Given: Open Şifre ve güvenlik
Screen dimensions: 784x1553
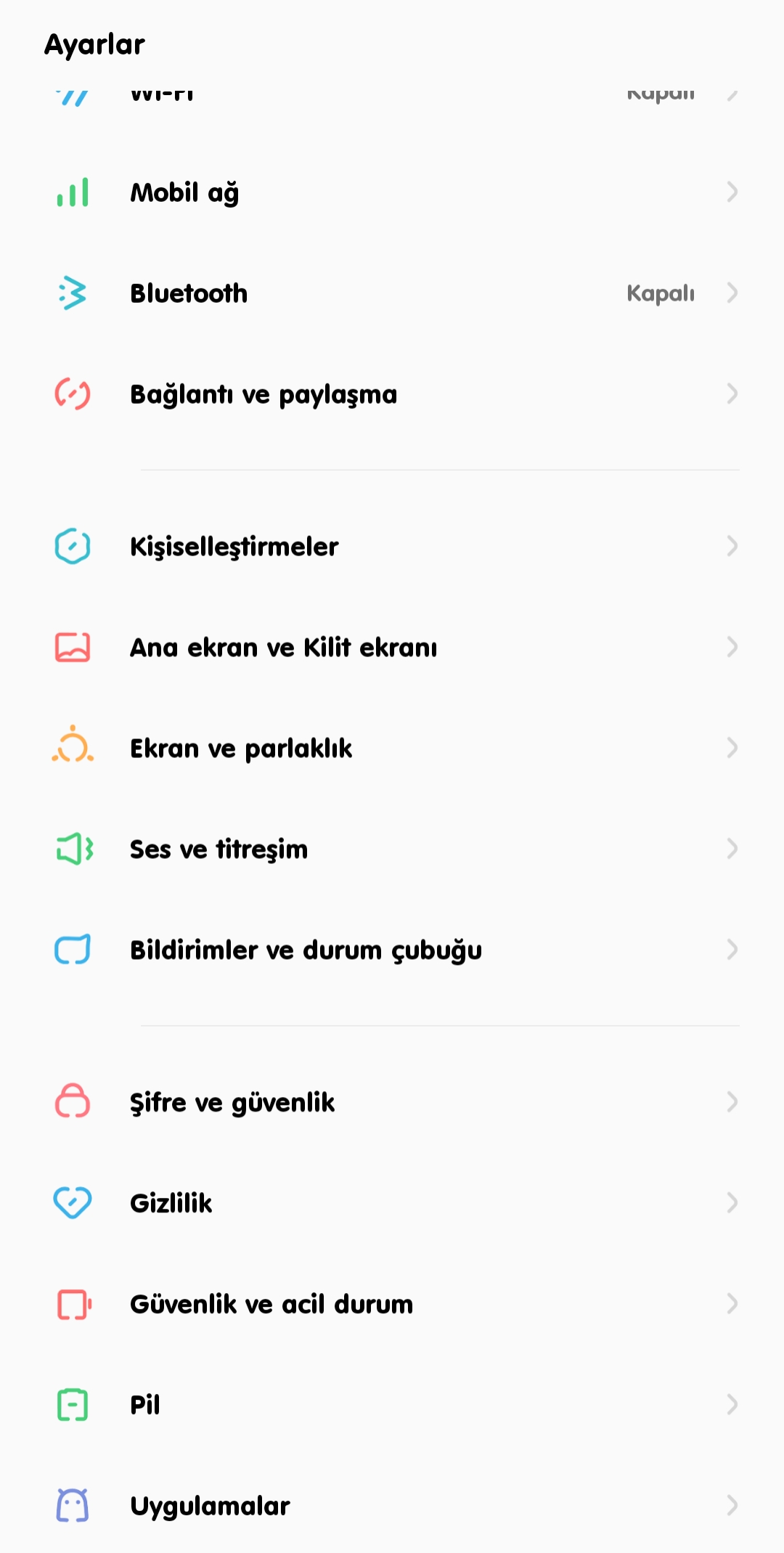Looking at the screenshot, I should click(x=392, y=1102).
